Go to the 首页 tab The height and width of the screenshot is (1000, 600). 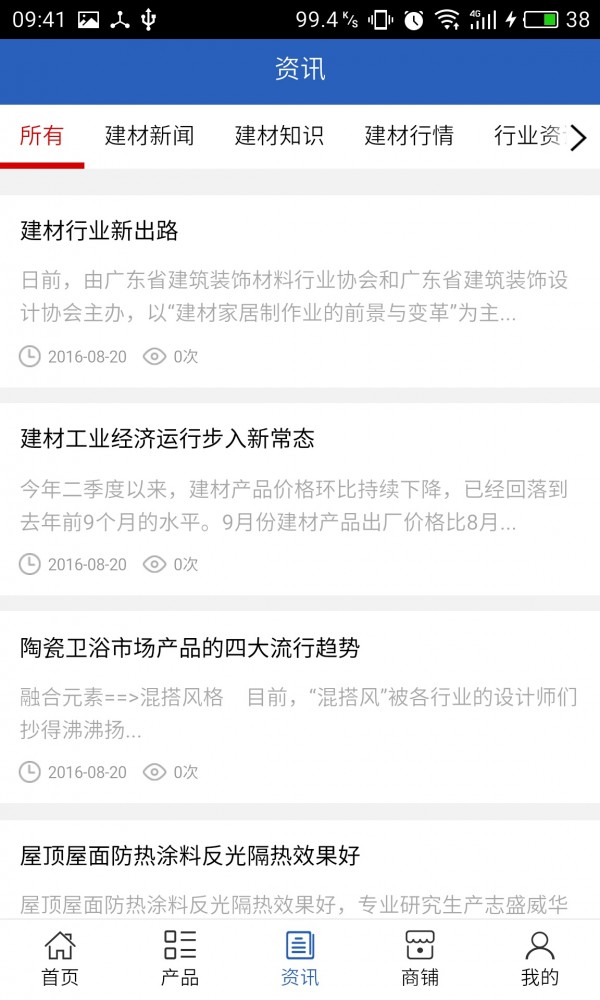60,959
